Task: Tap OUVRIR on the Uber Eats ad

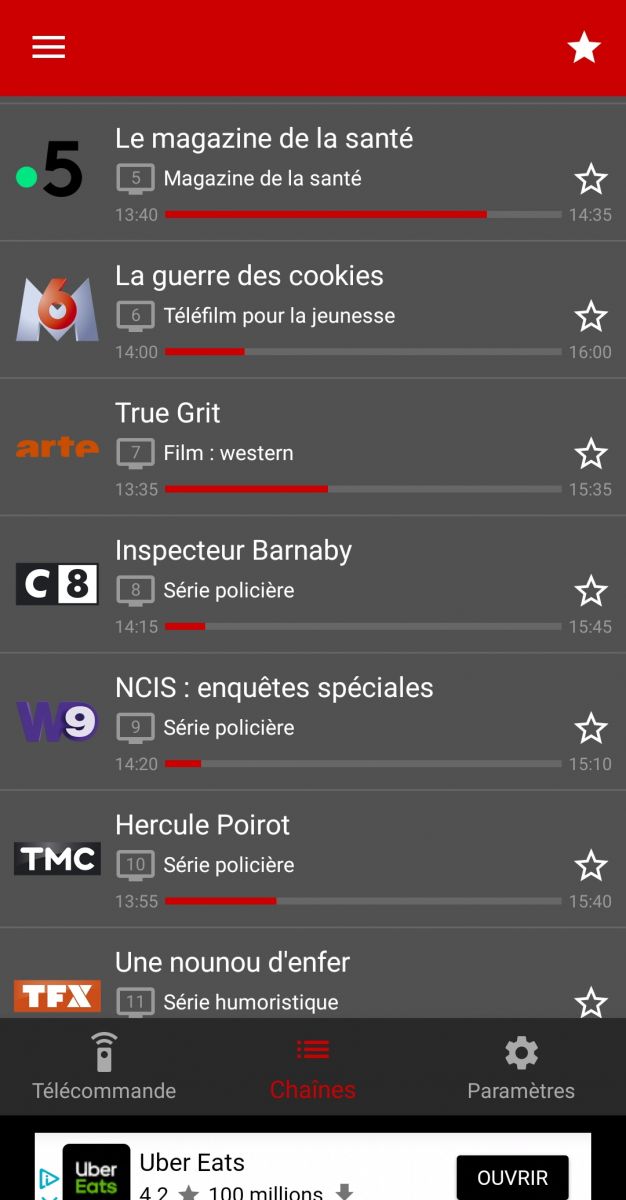Action: (512, 1177)
